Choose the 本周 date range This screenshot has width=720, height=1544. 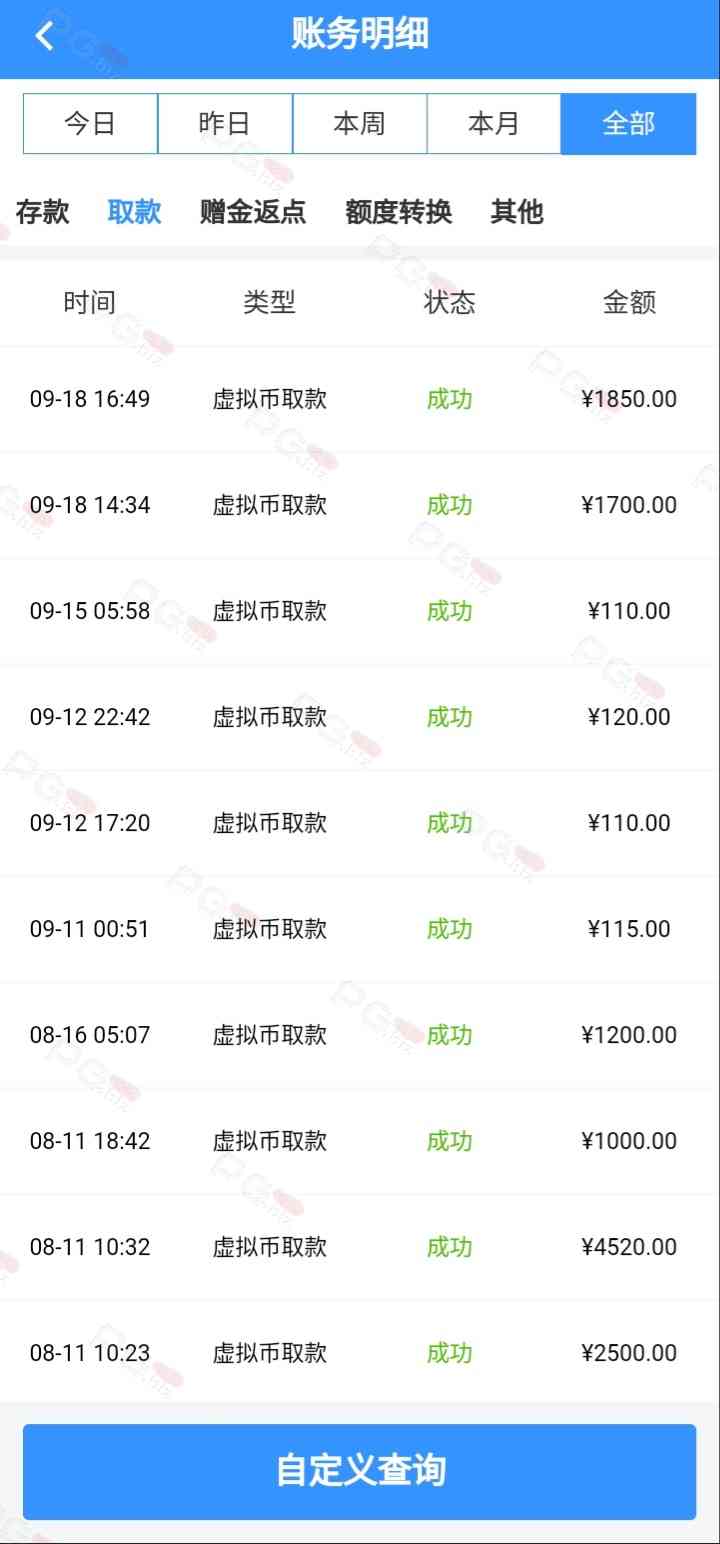[359, 124]
